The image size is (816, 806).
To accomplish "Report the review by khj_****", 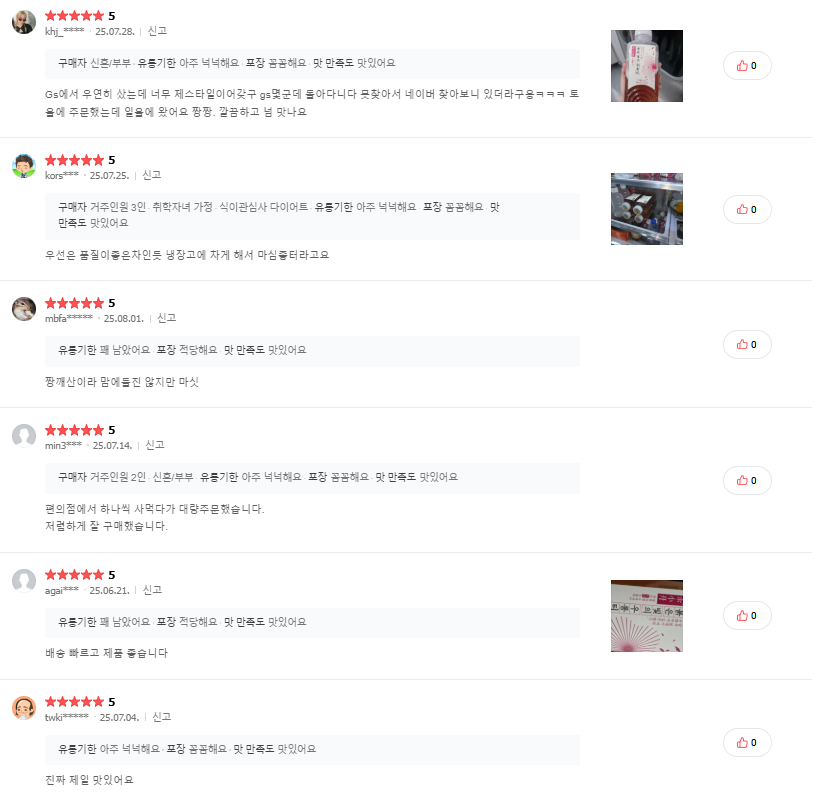I will [157, 31].
